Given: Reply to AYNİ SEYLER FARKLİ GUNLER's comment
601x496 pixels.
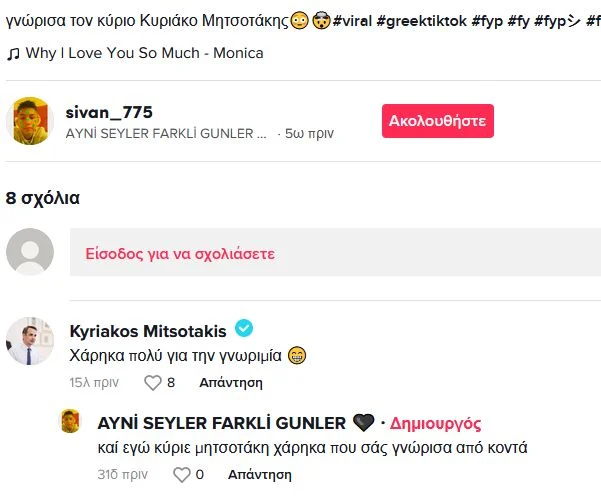Looking at the screenshot, I should click(260, 474).
